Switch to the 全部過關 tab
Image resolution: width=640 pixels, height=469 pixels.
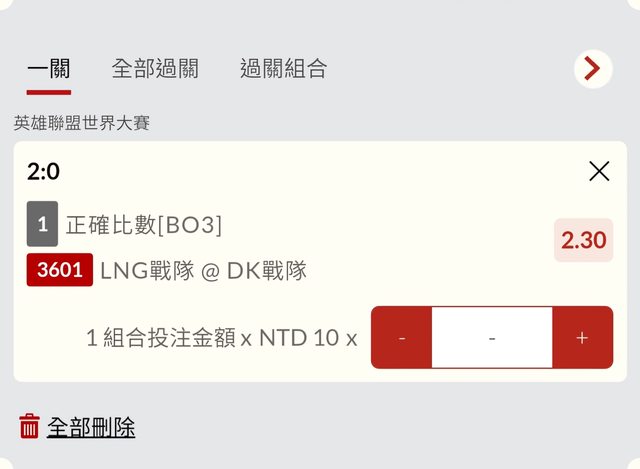(155, 68)
